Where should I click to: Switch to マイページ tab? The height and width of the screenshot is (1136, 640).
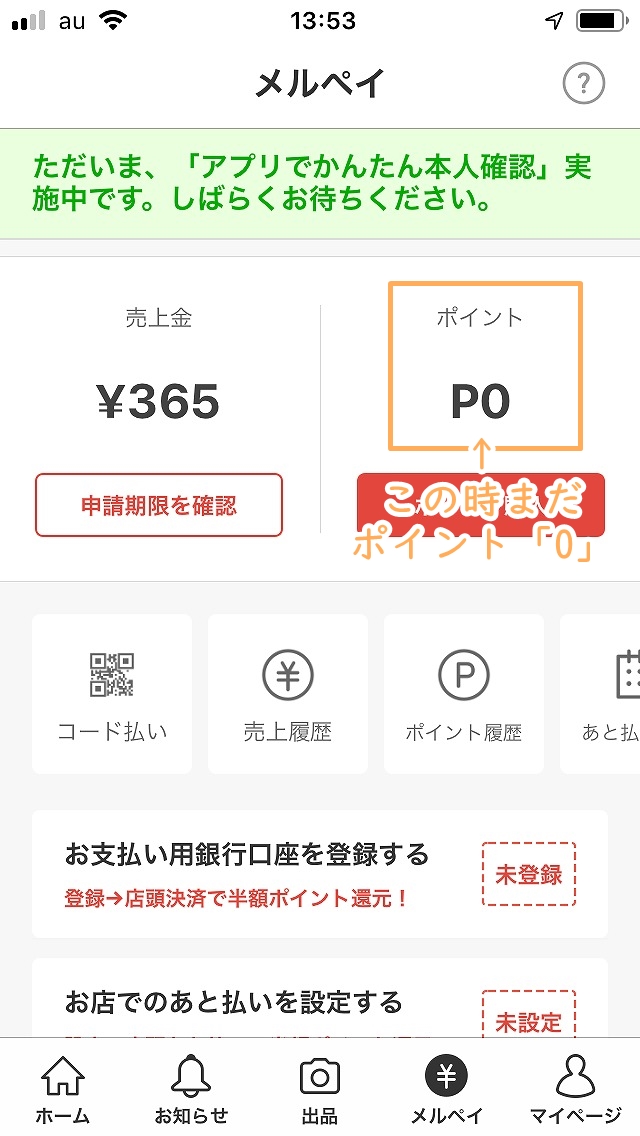coord(575,1088)
